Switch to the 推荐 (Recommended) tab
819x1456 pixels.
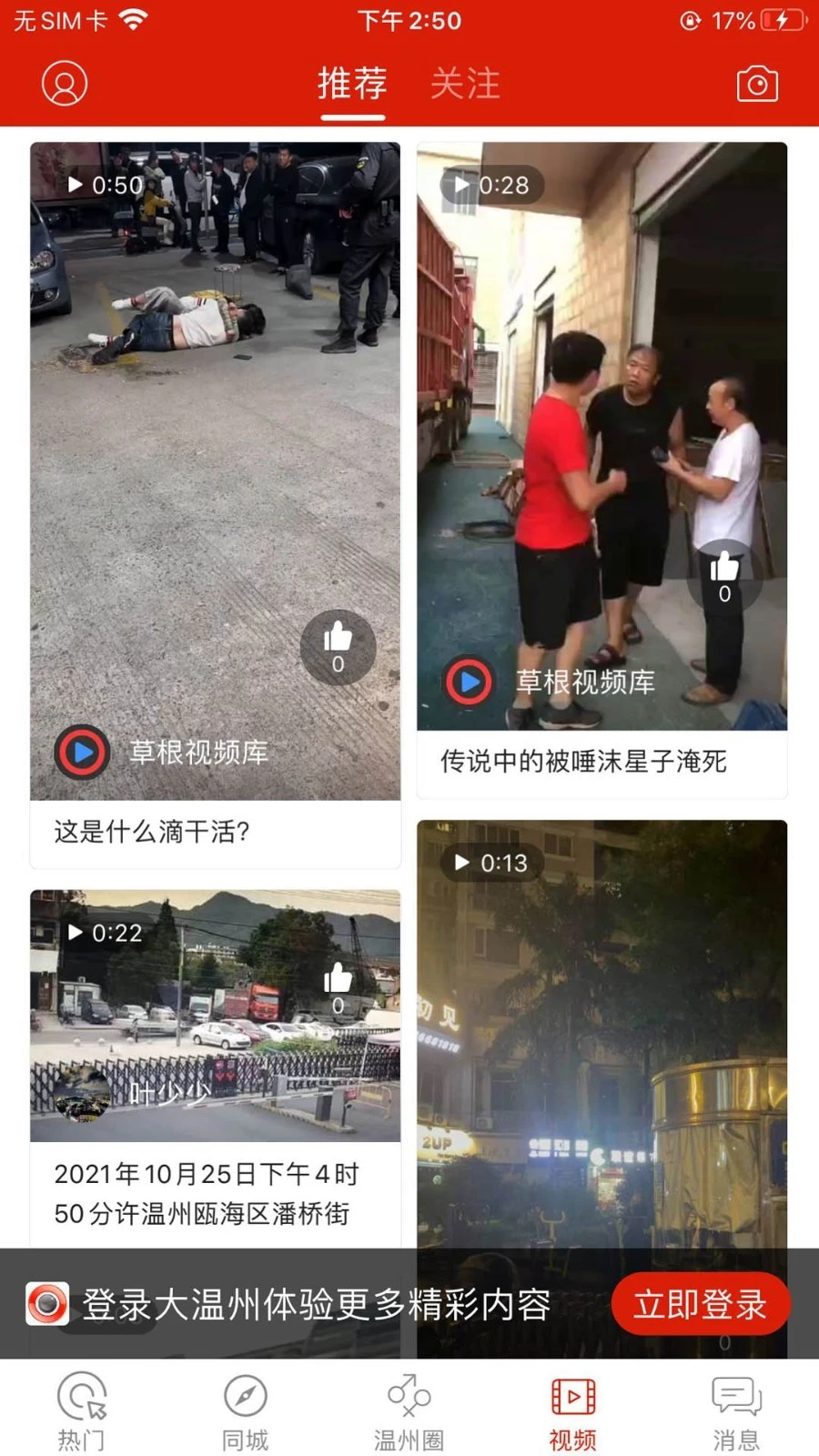pos(353,84)
